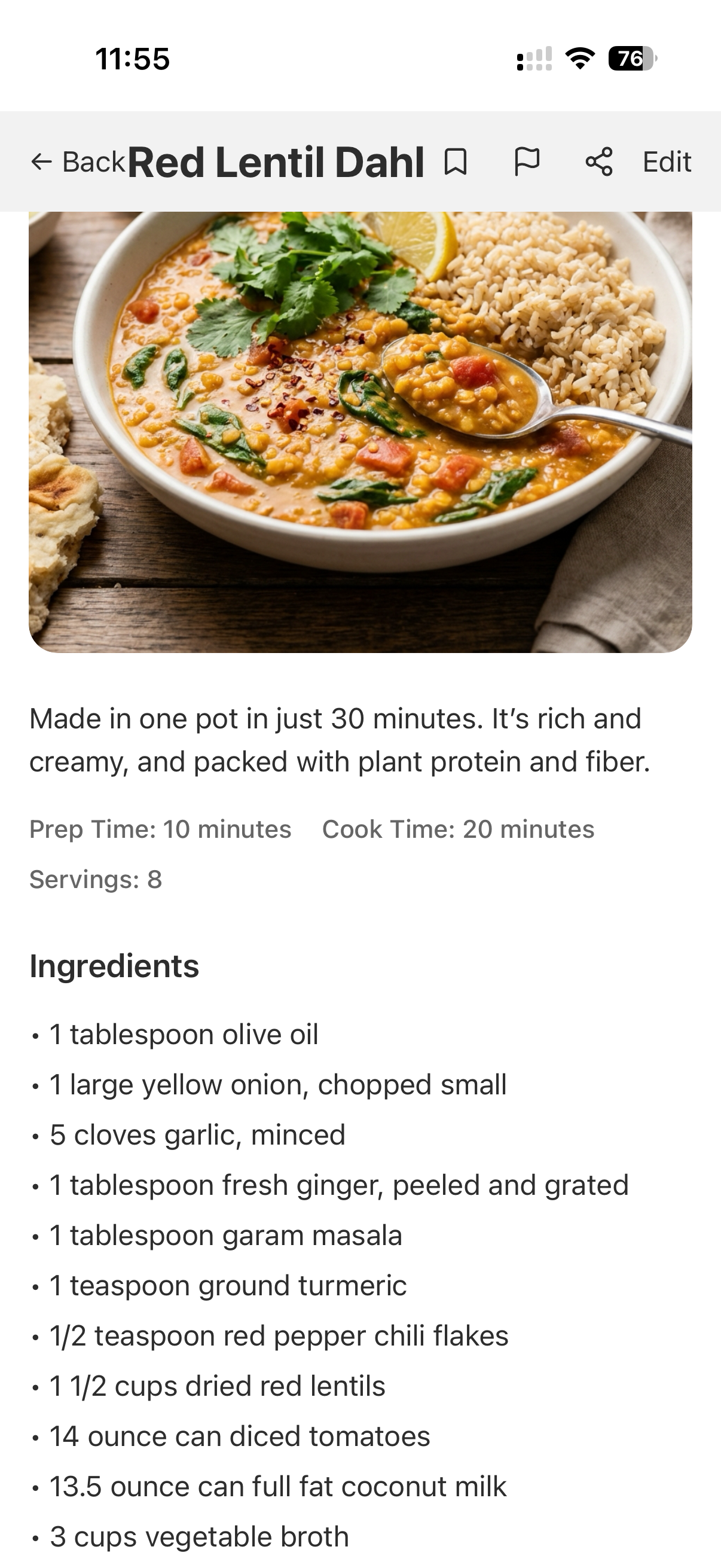Flag this recipe
This screenshot has width=721, height=1568.
(x=527, y=162)
